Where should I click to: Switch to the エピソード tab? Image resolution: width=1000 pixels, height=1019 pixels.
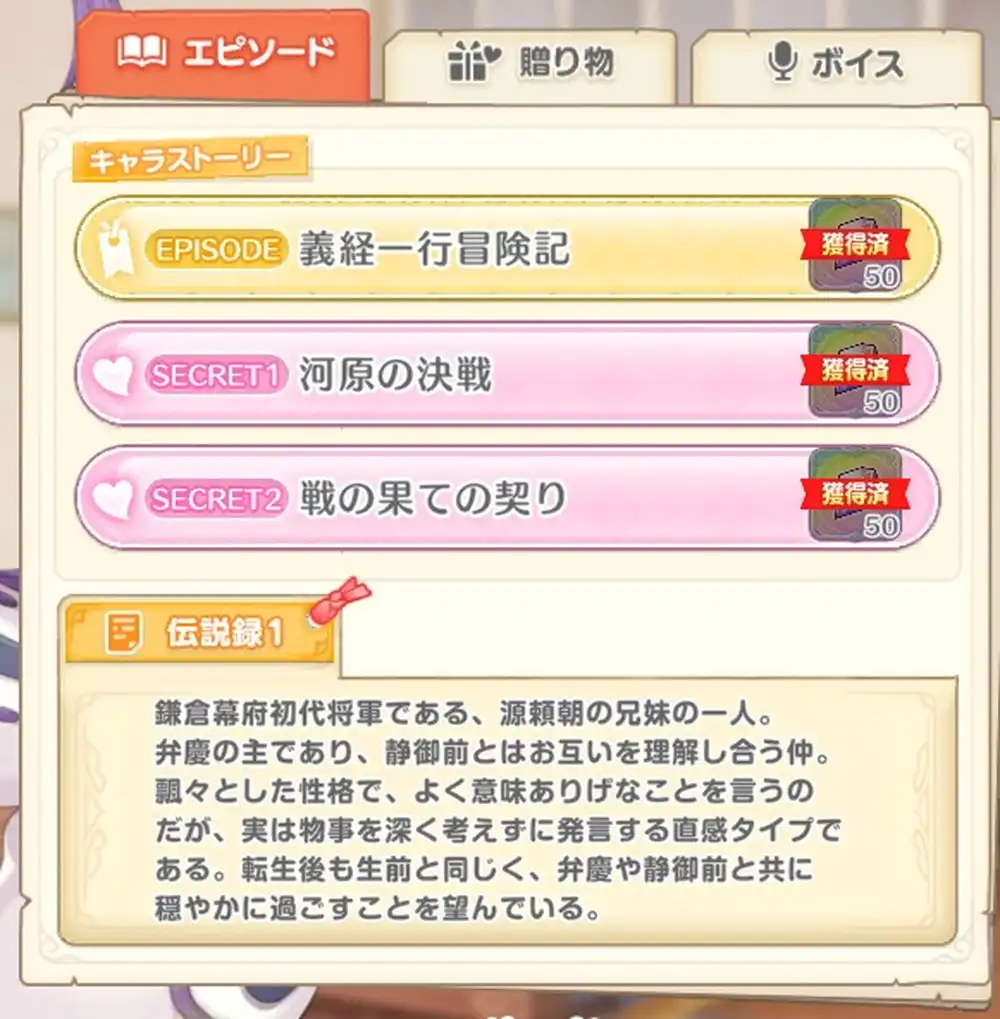[x=223, y=55]
